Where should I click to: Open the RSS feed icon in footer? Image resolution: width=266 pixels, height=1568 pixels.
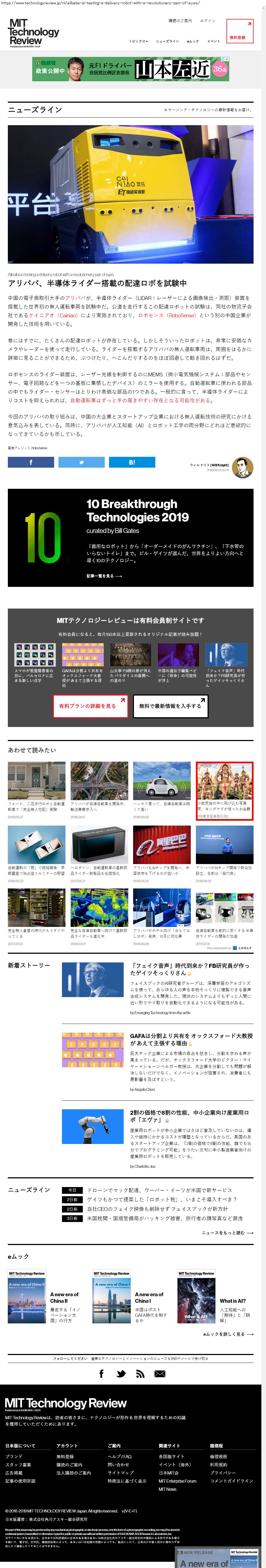coord(140,1374)
